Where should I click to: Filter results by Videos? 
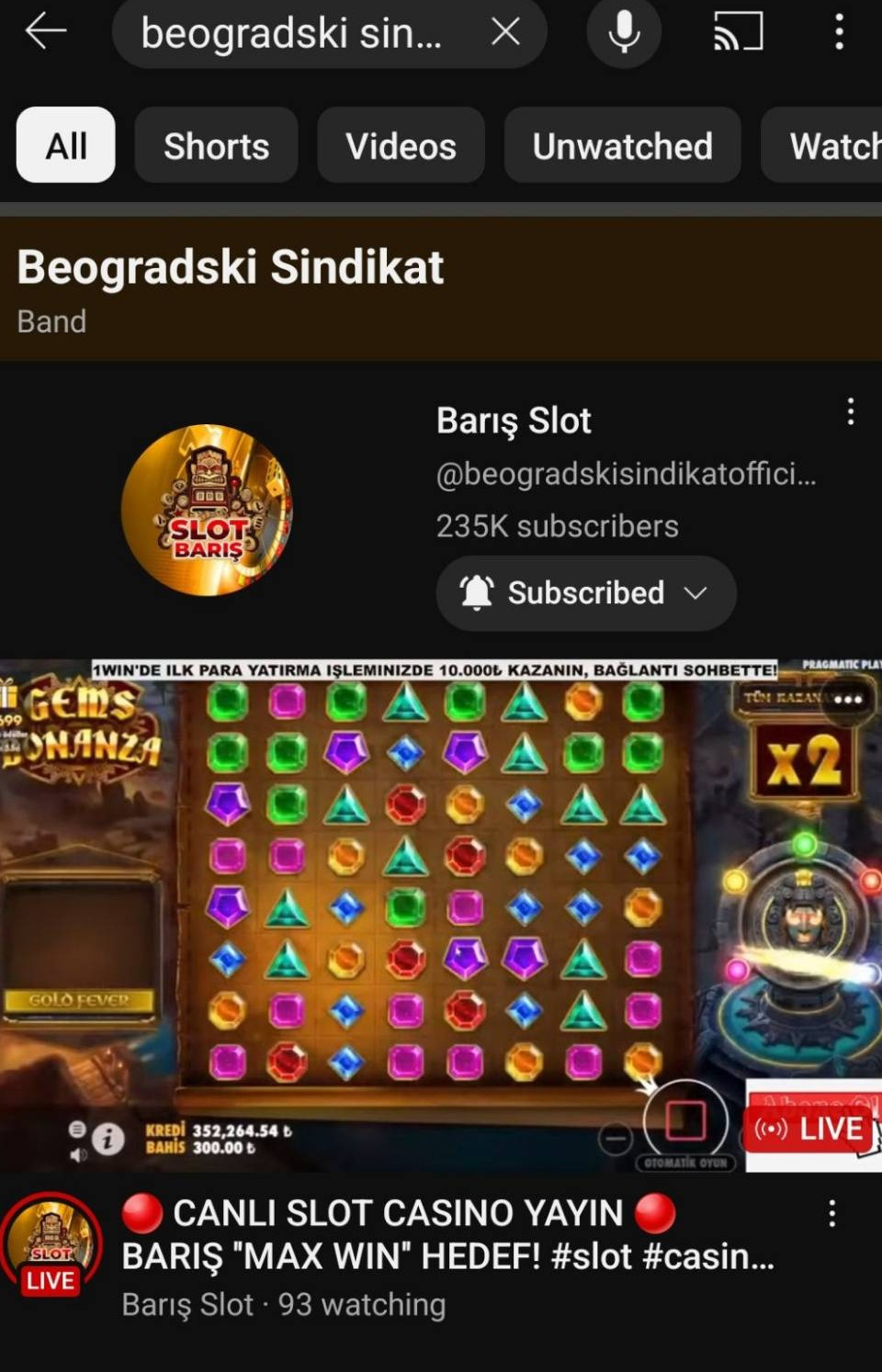401,146
